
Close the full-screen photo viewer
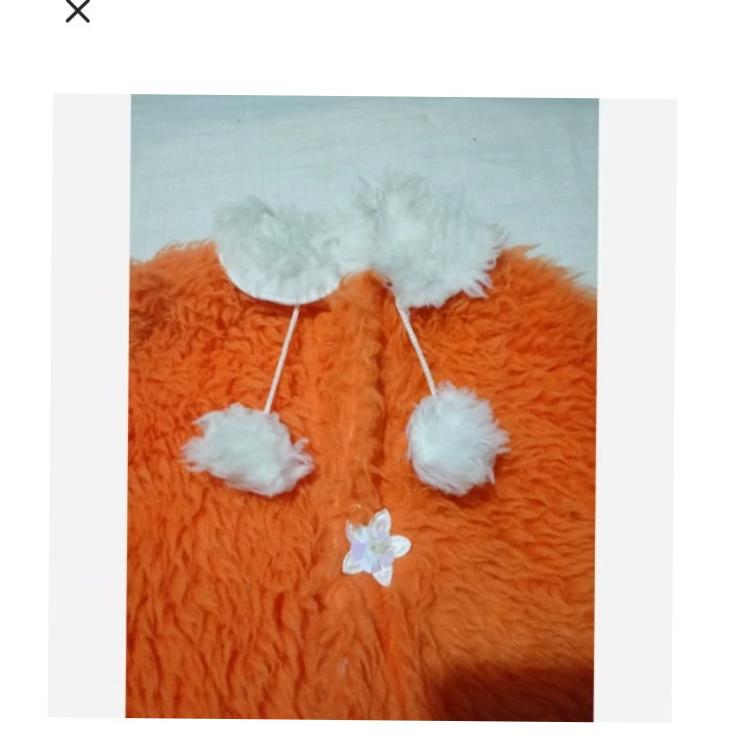[77, 11]
